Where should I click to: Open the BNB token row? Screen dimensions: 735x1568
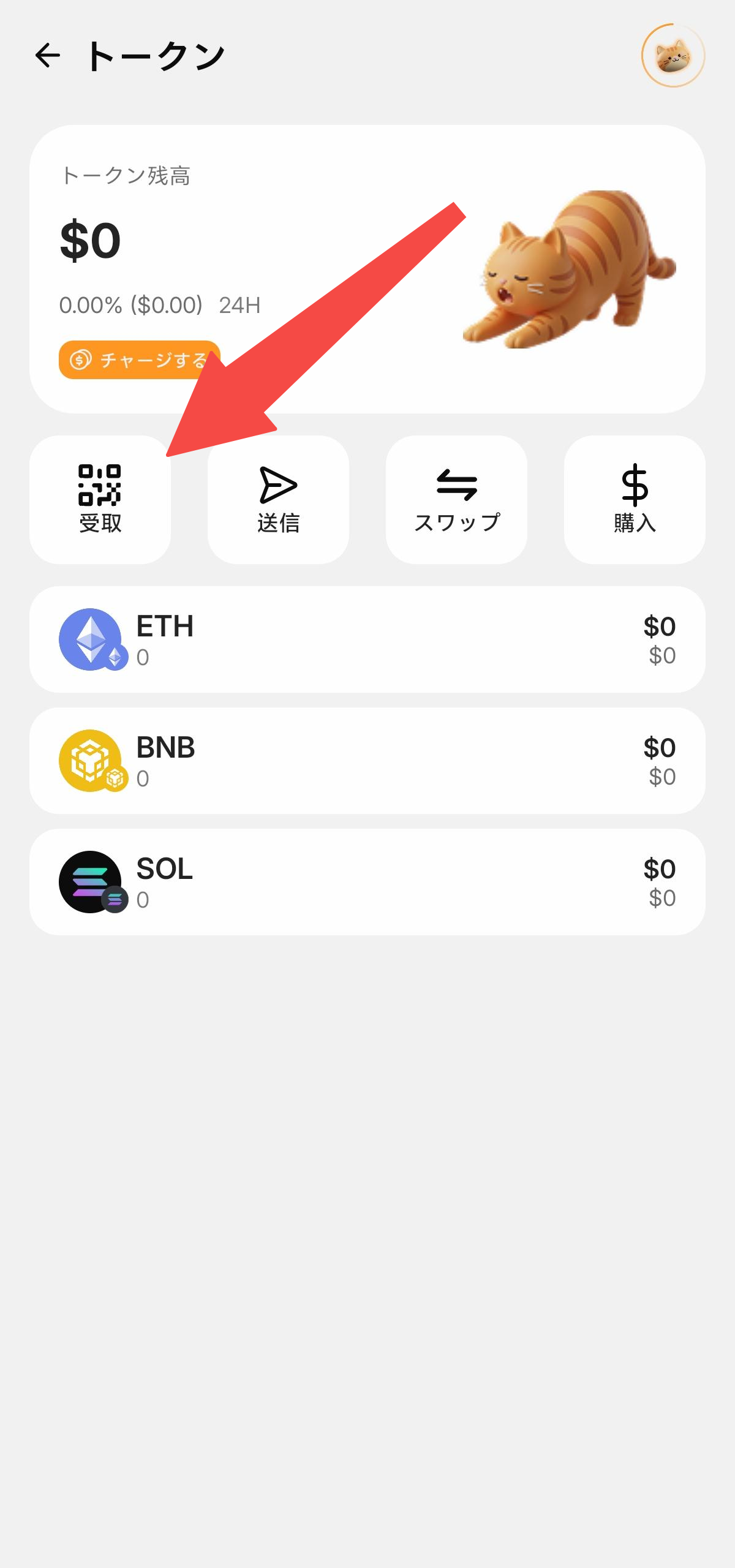367,761
